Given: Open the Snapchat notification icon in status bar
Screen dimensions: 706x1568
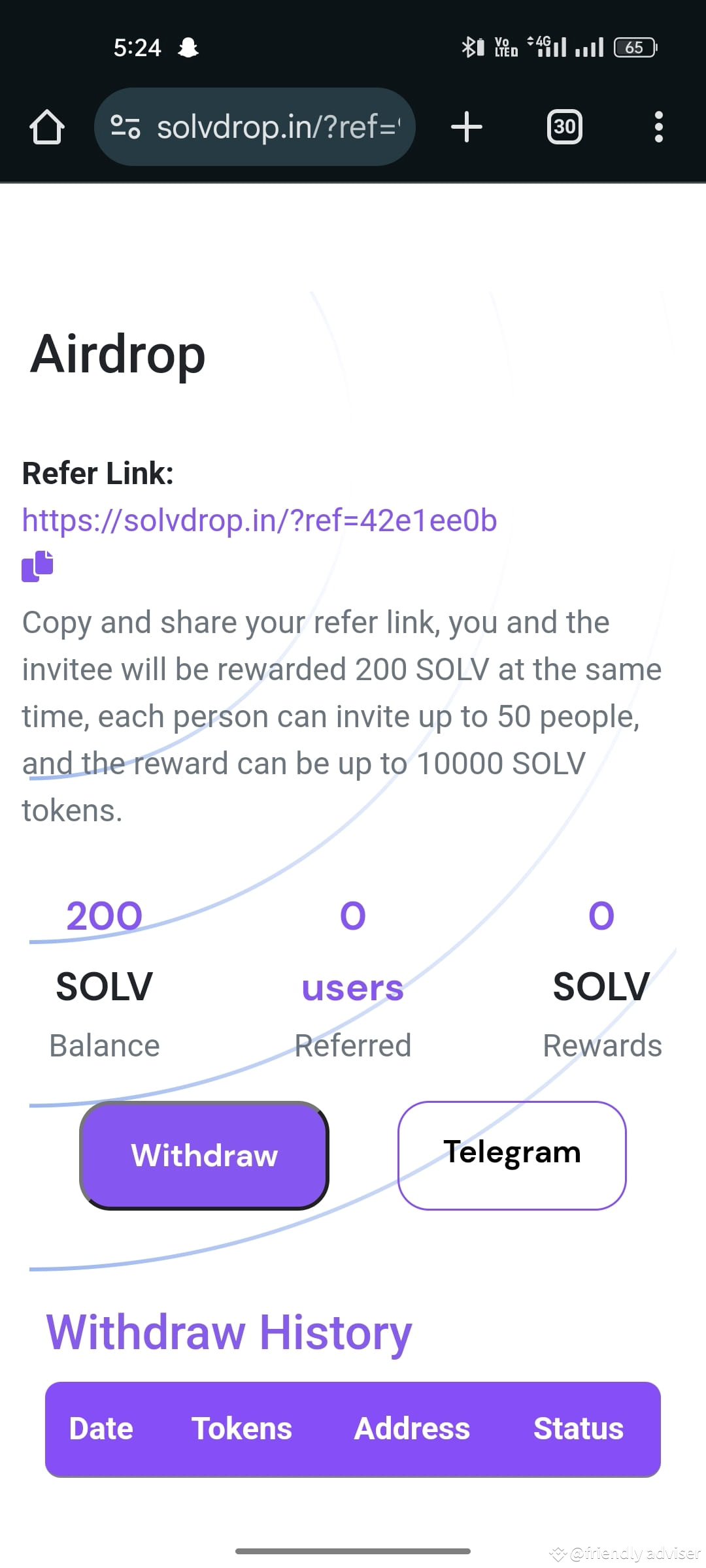Looking at the screenshot, I should pos(188,46).
